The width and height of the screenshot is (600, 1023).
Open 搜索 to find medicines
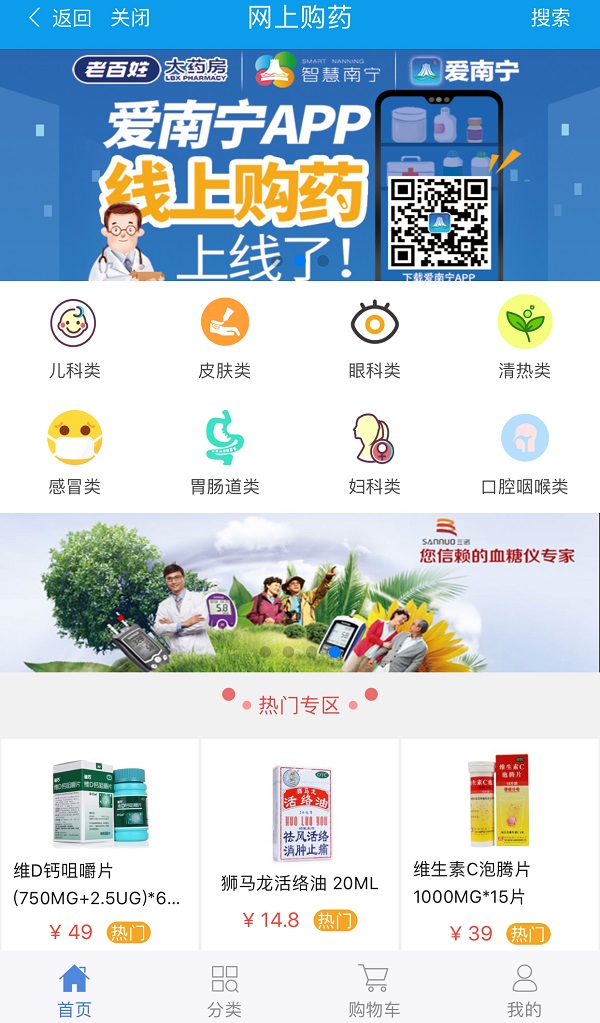(550, 18)
